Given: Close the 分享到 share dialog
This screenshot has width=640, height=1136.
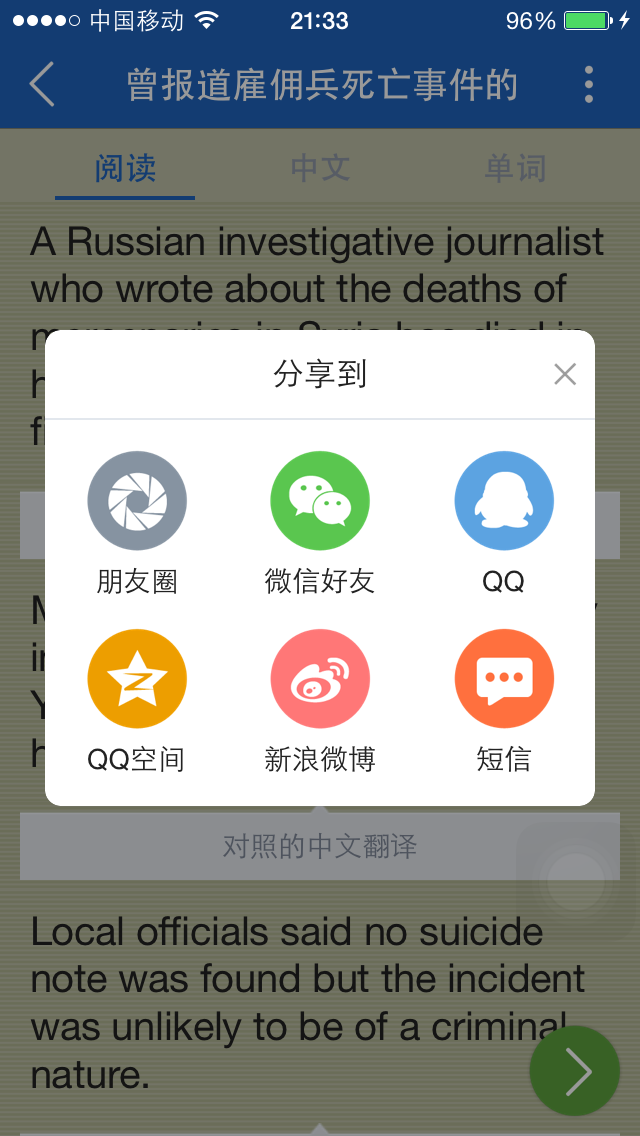Looking at the screenshot, I should (x=565, y=375).
